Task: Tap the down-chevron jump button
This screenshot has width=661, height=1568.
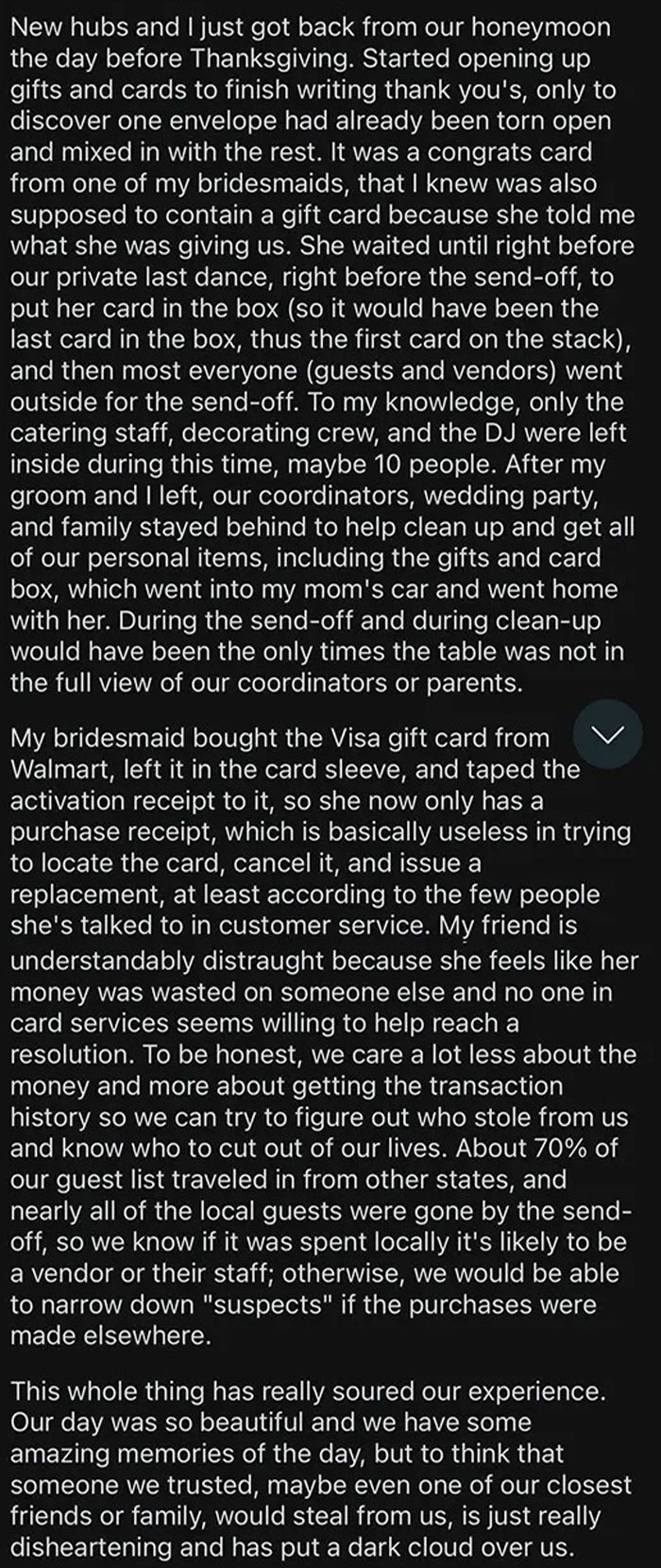Action: [x=608, y=734]
